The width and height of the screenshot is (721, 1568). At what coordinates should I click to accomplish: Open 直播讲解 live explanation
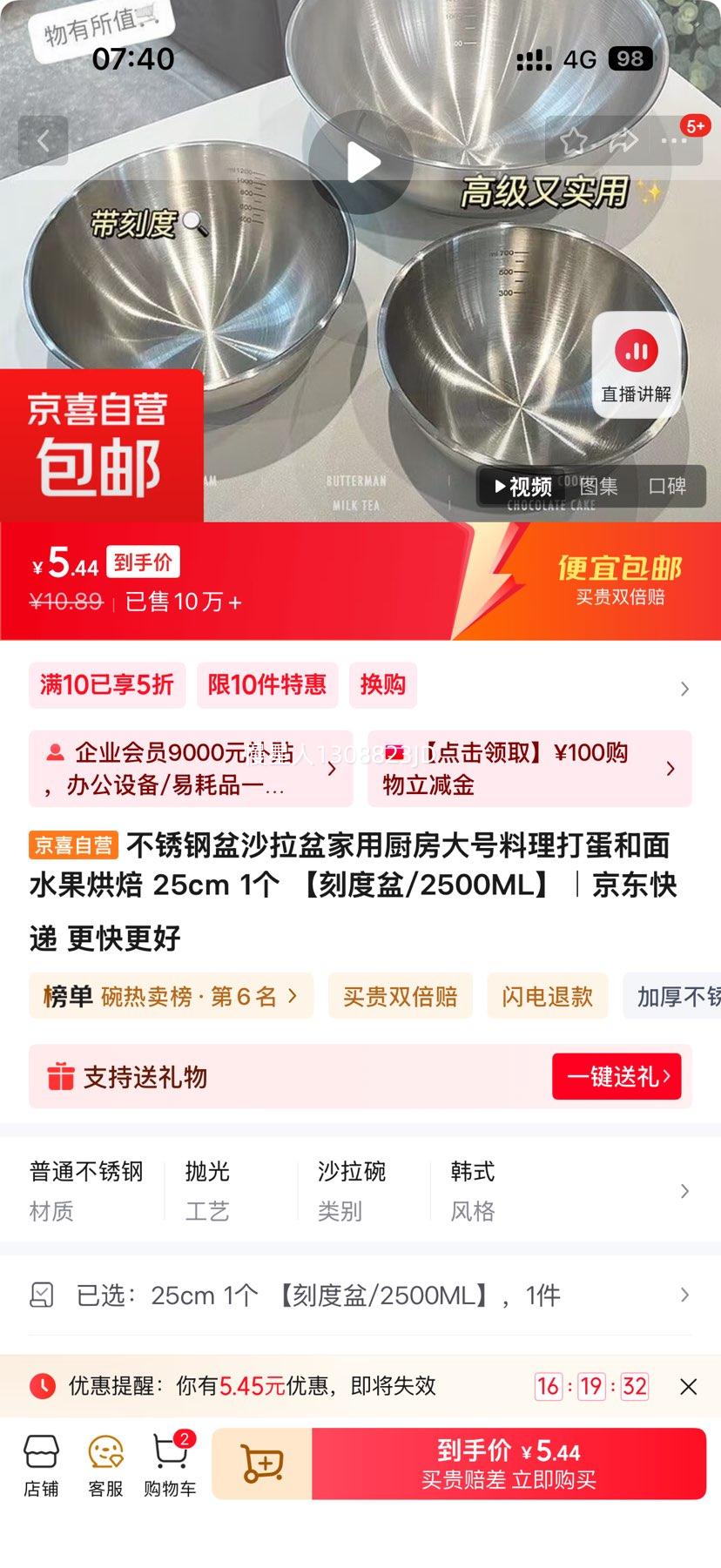637,364
